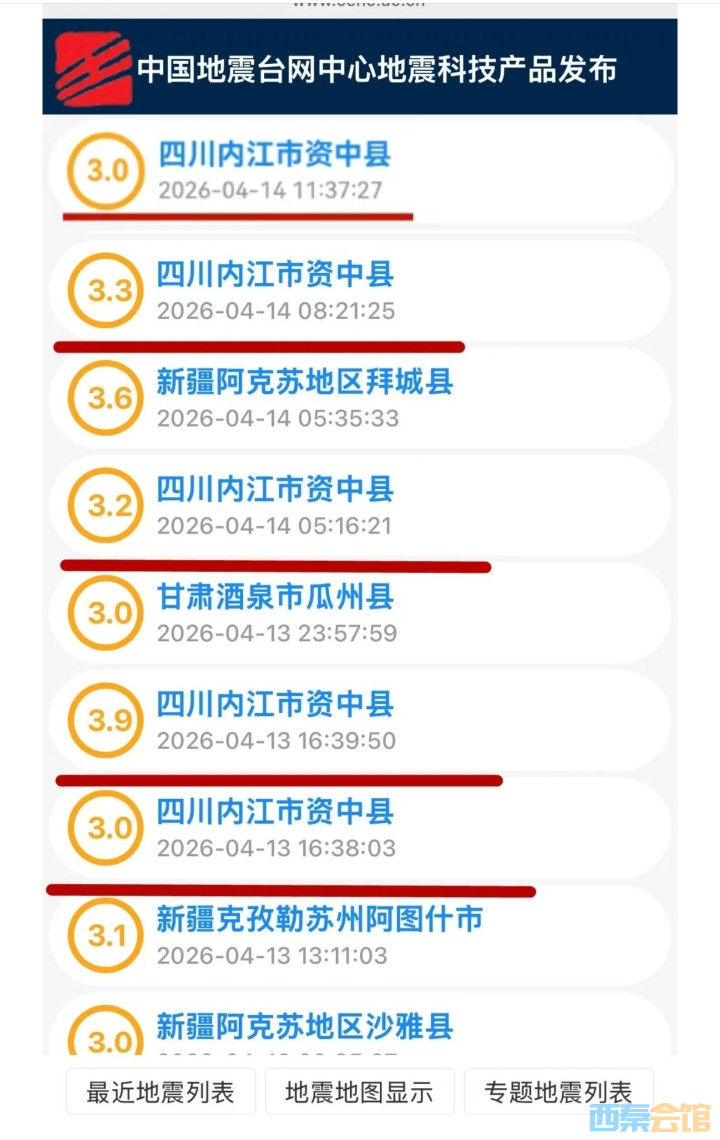Switch to 地震地图显示 map view
Viewport: 720px width, 1140px height.
[x=359, y=1092]
